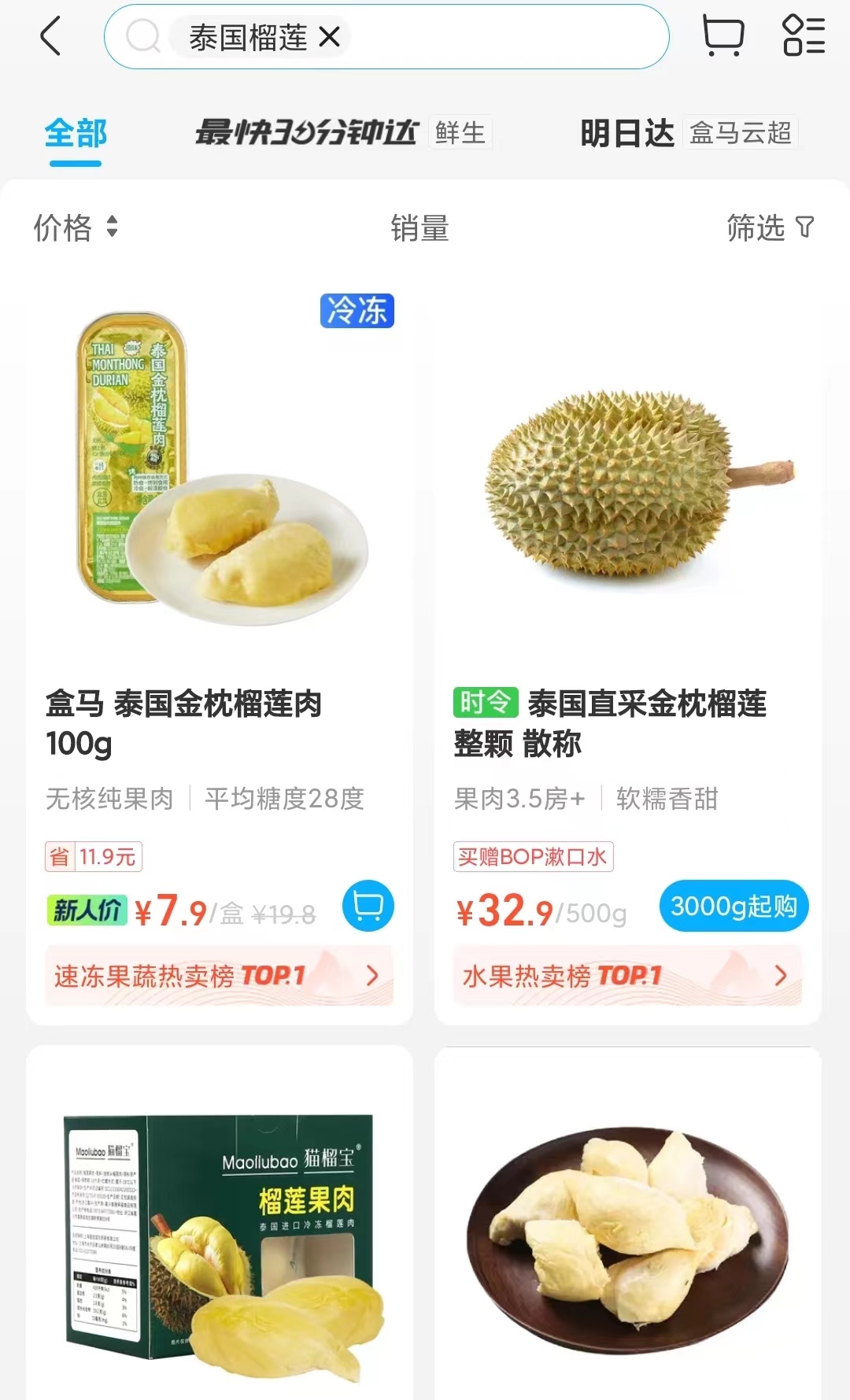Open the 筛选 filter panel
The height and width of the screenshot is (1400, 850).
(x=771, y=227)
